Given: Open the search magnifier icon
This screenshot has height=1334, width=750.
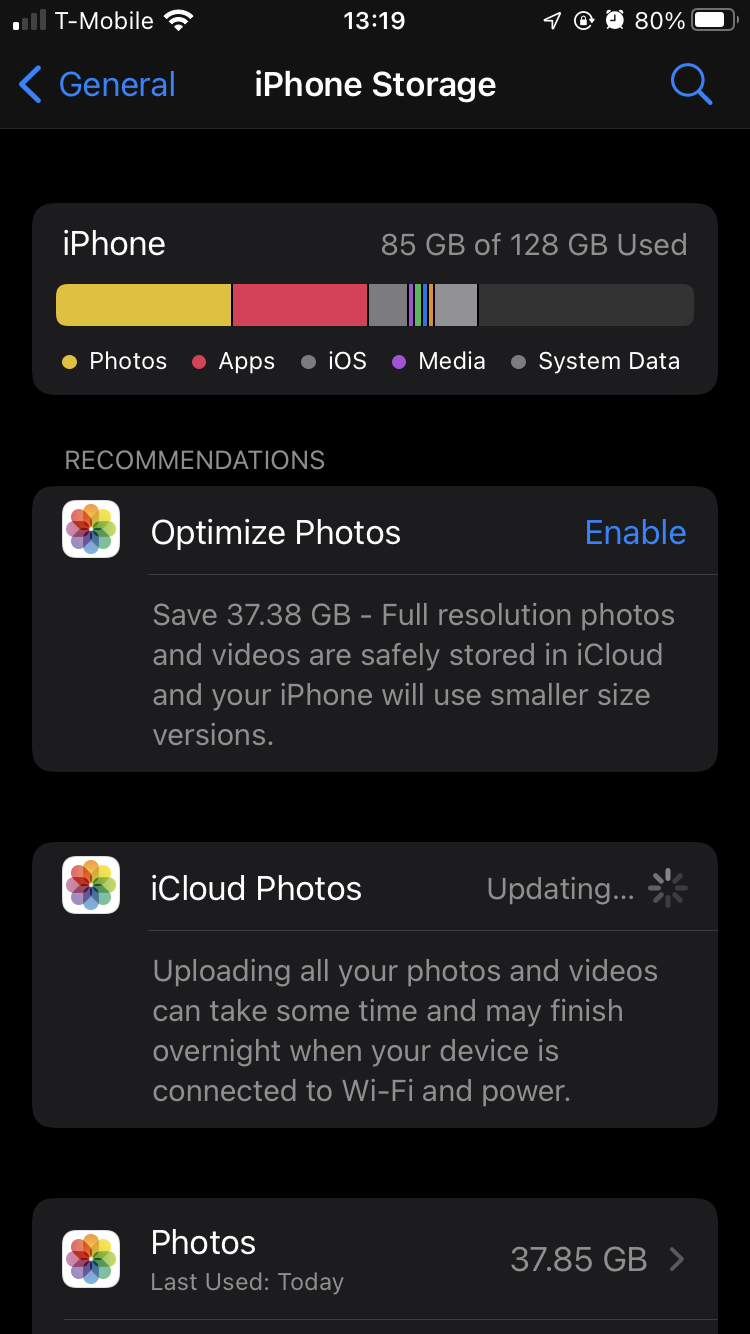Looking at the screenshot, I should coord(690,85).
